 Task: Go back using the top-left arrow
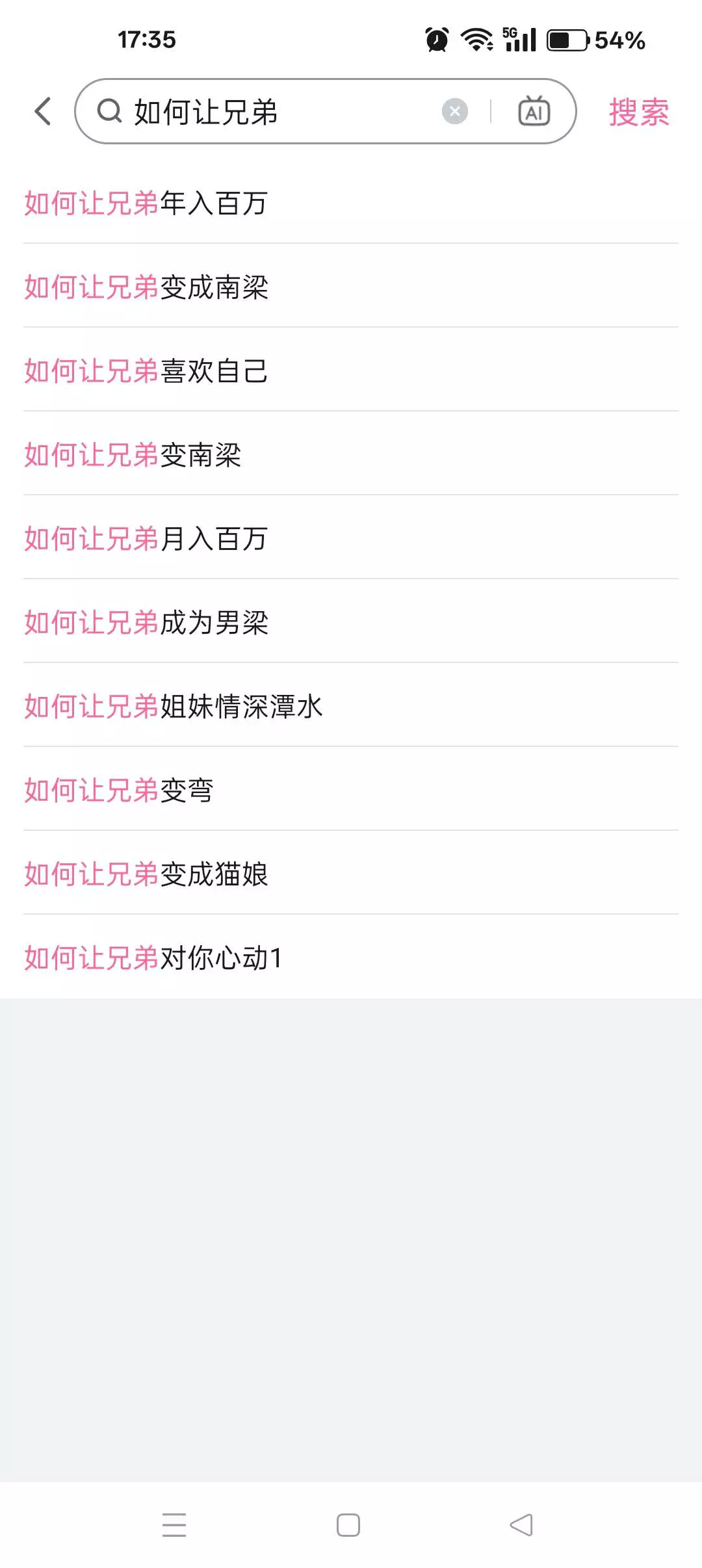coord(43,111)
